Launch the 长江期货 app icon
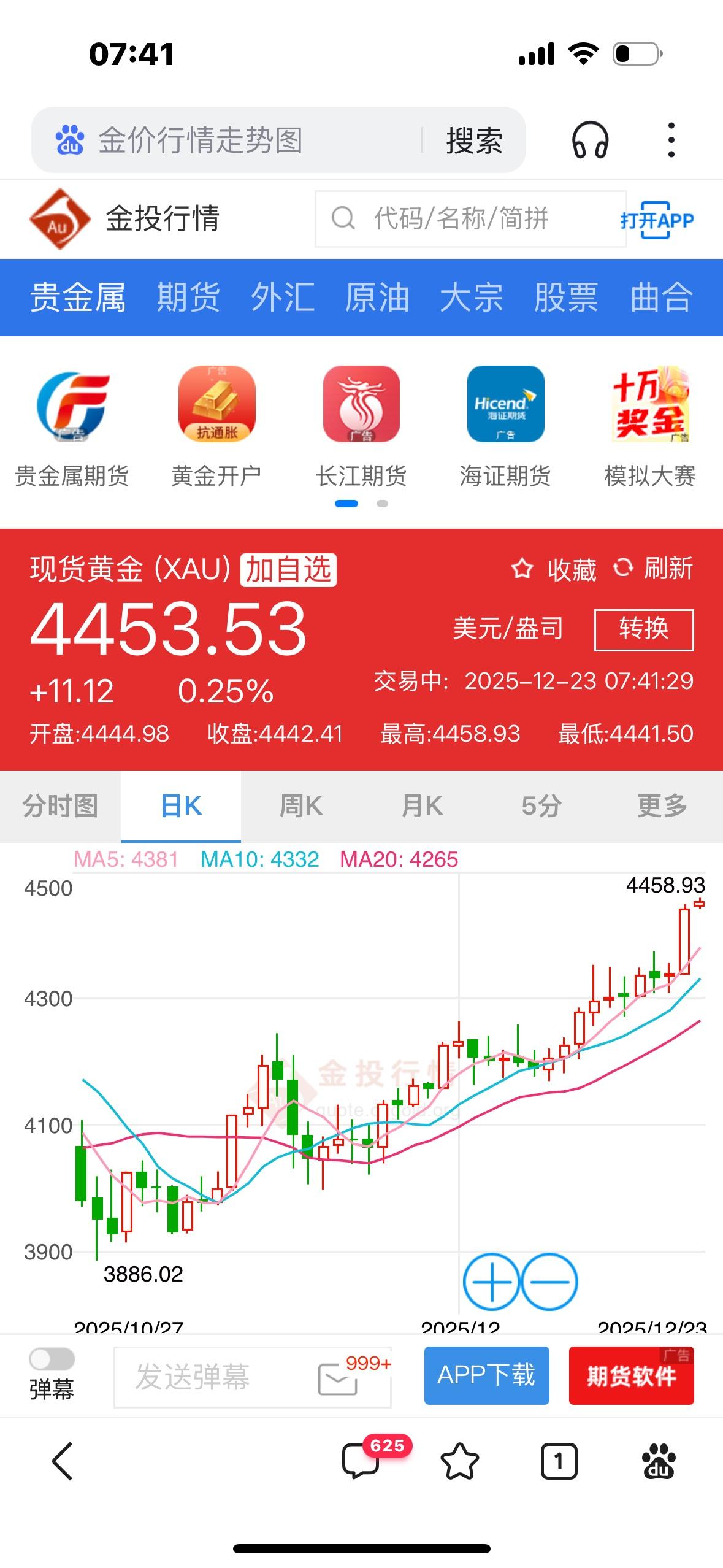723x1568 pixels. click(x=362, y=406)
